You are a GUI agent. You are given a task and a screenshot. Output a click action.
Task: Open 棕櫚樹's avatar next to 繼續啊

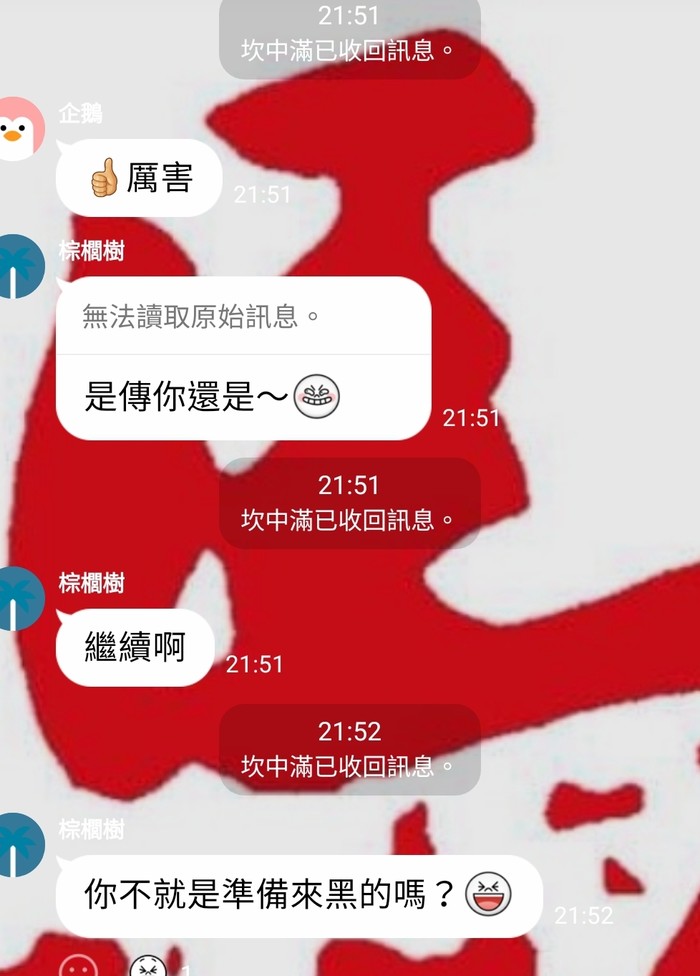click(20, 598)
